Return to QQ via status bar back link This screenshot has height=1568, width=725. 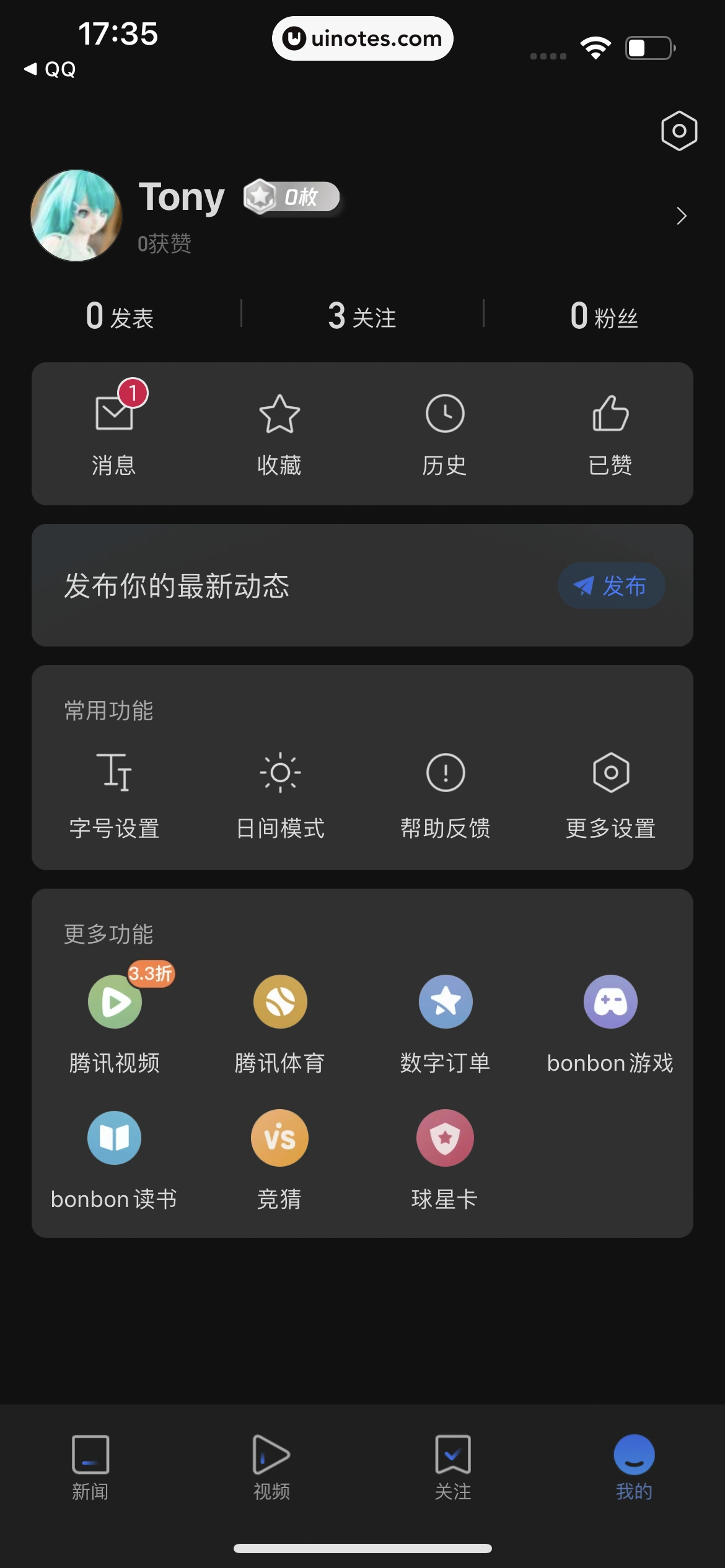(x=50, y=69)
